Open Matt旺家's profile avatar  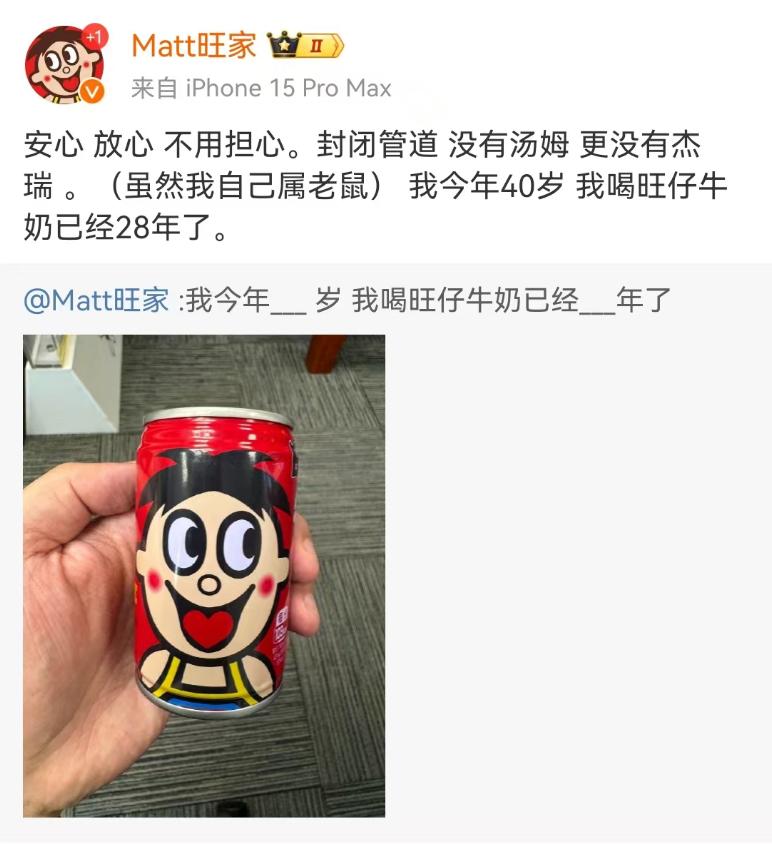click(63, 64)
